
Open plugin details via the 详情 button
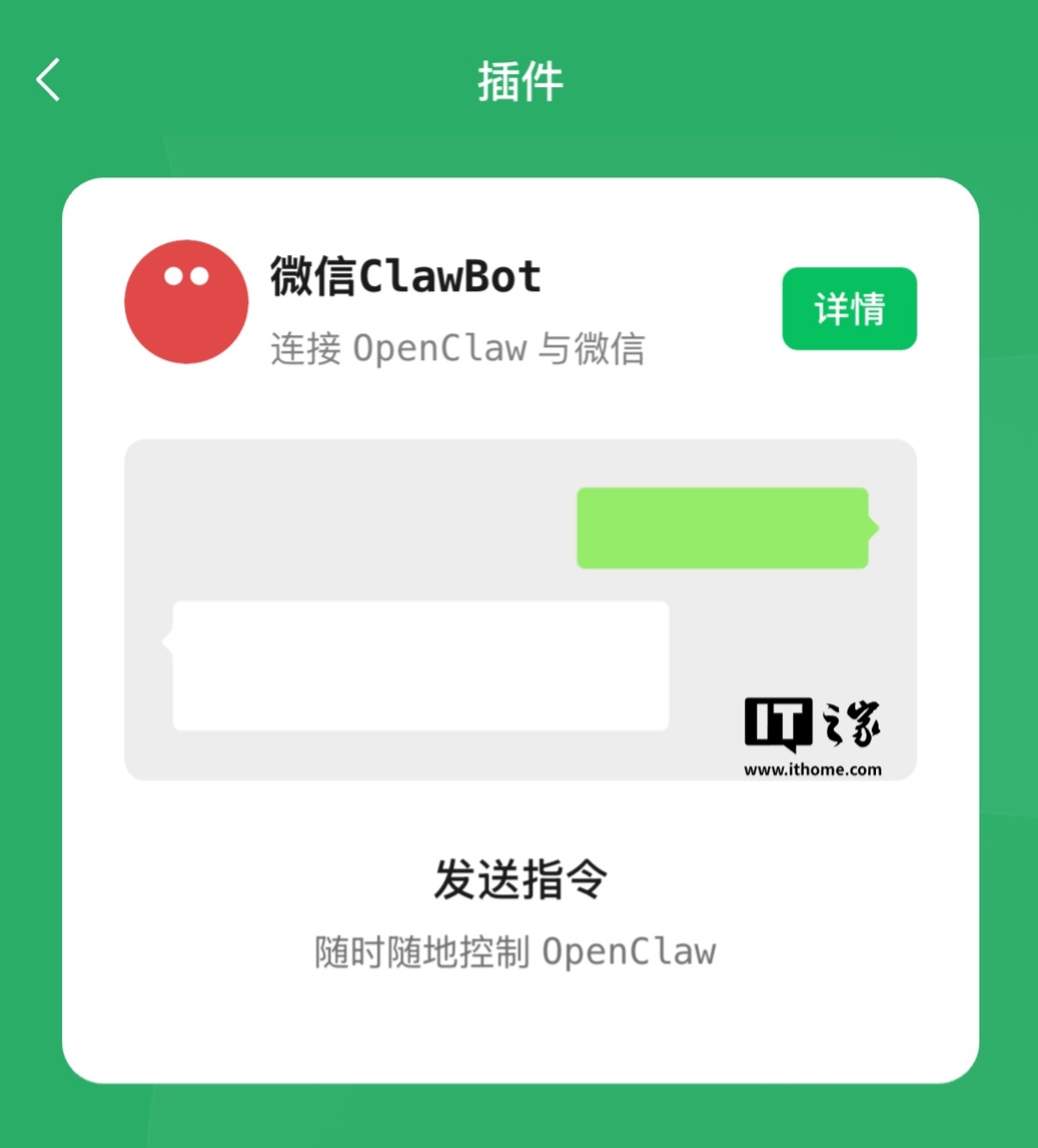point(848,310)
